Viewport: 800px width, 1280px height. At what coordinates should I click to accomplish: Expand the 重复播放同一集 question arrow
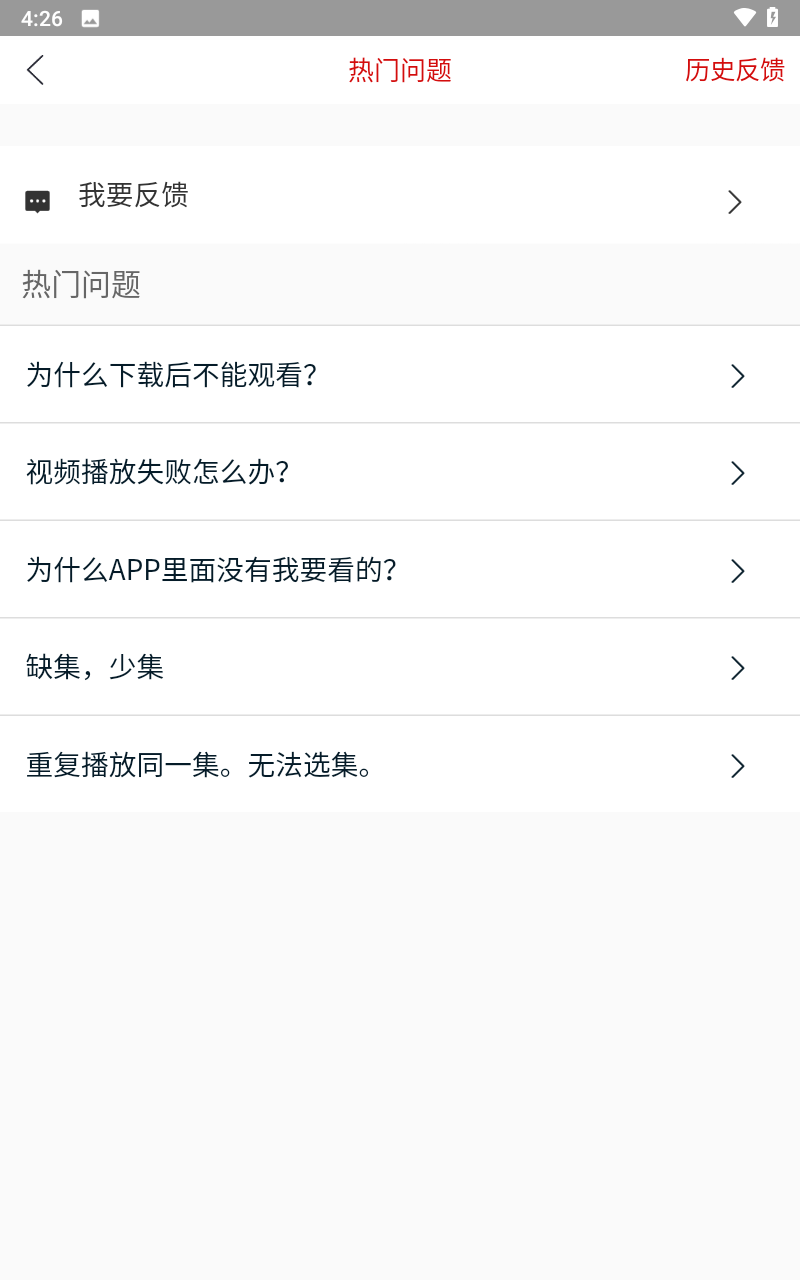pyautogui.click(x=737, y=766)
